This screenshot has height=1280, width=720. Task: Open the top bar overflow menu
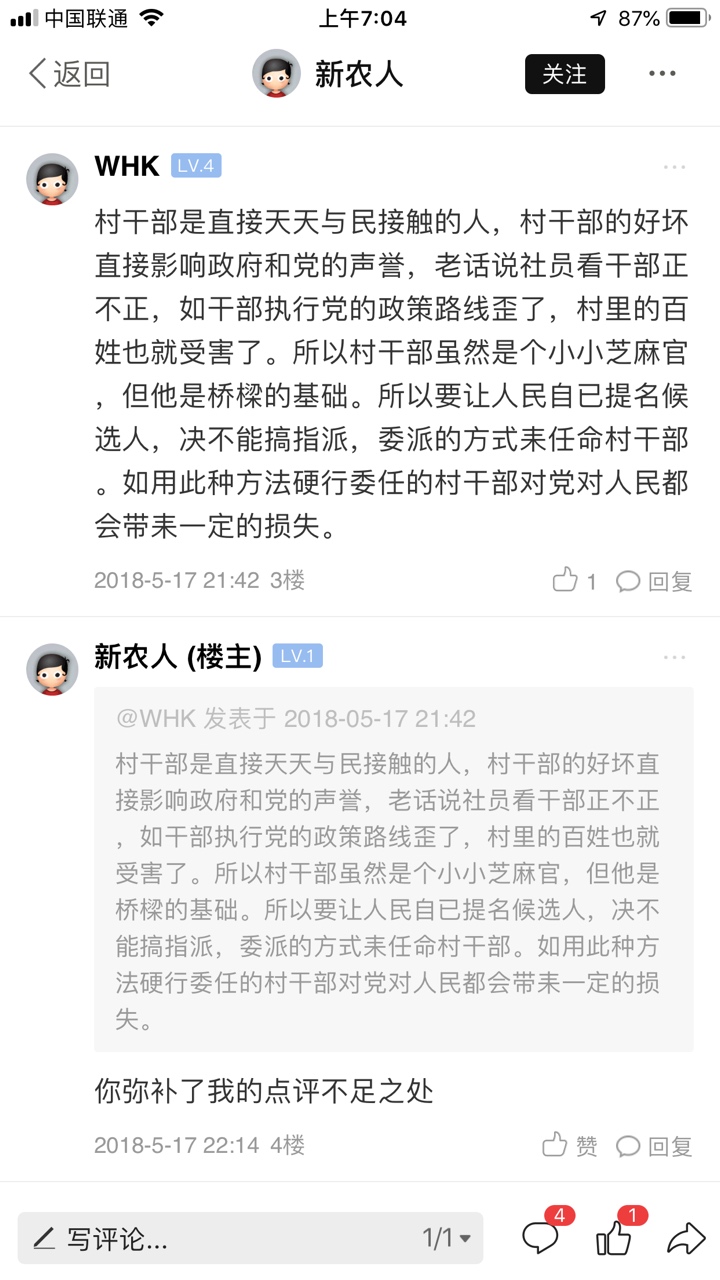662,74
